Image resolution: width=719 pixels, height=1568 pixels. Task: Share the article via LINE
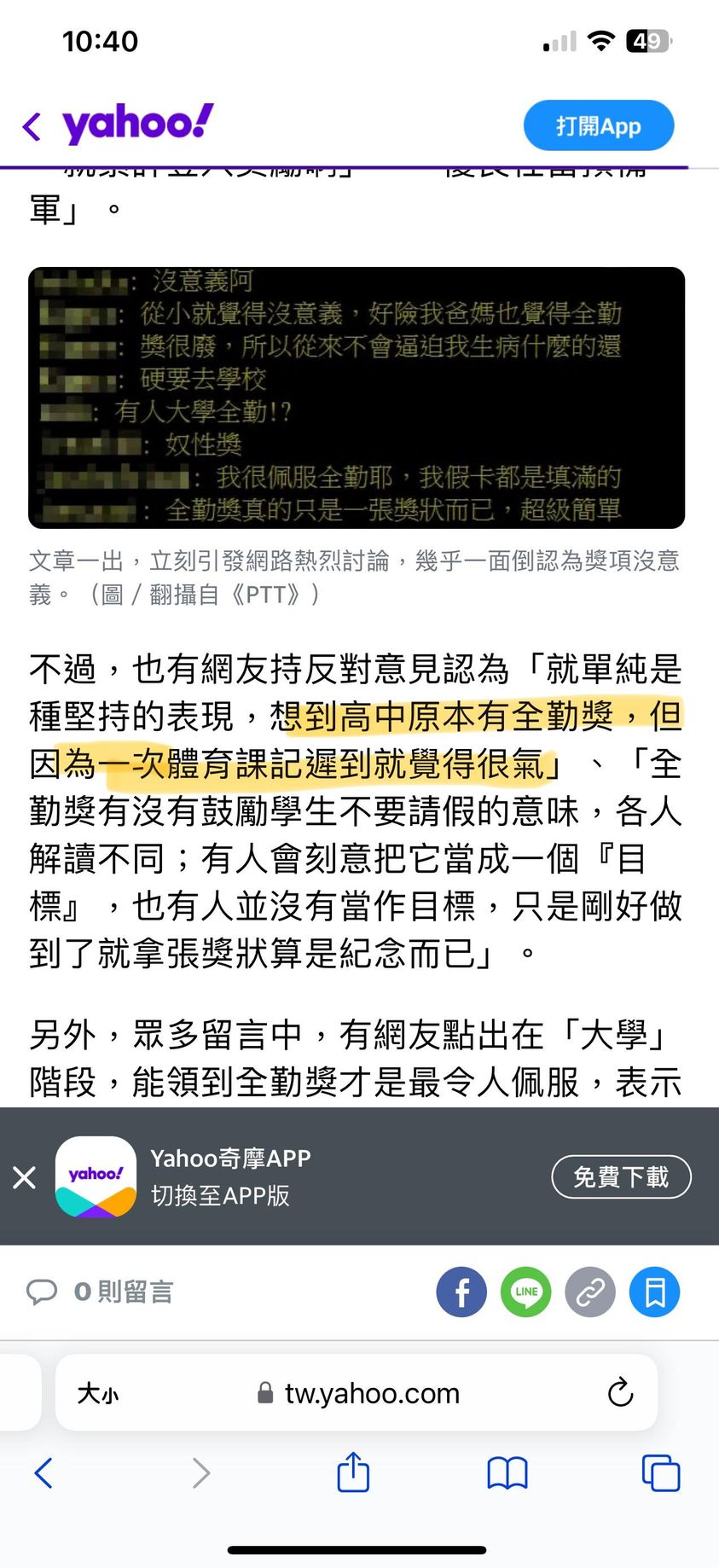[x=525, y=1292]
